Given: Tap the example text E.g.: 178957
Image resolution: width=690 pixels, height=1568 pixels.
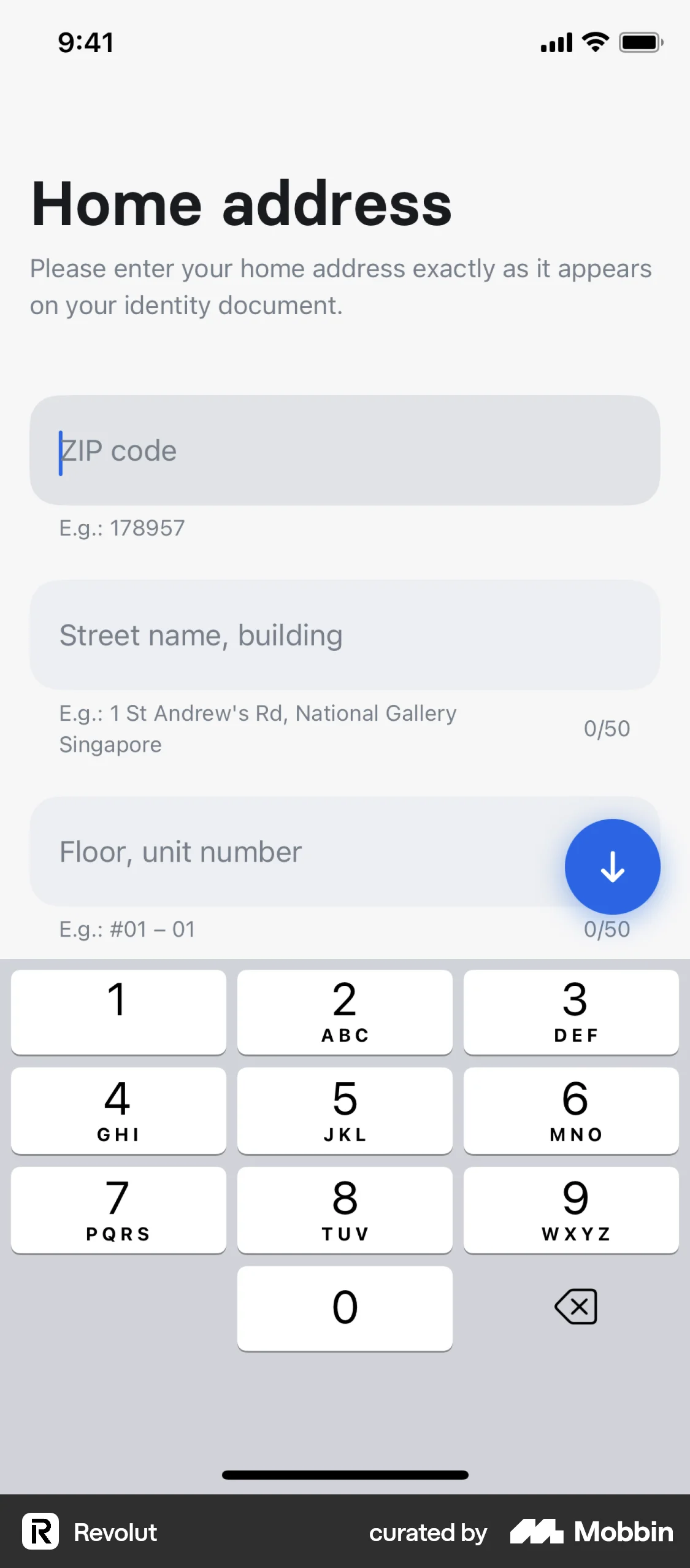Looking at the screenshot, I should 121,527.
